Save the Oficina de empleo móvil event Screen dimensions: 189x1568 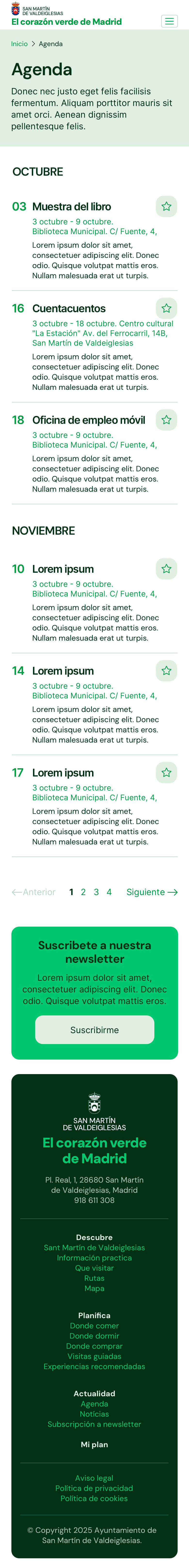point(166,419)
